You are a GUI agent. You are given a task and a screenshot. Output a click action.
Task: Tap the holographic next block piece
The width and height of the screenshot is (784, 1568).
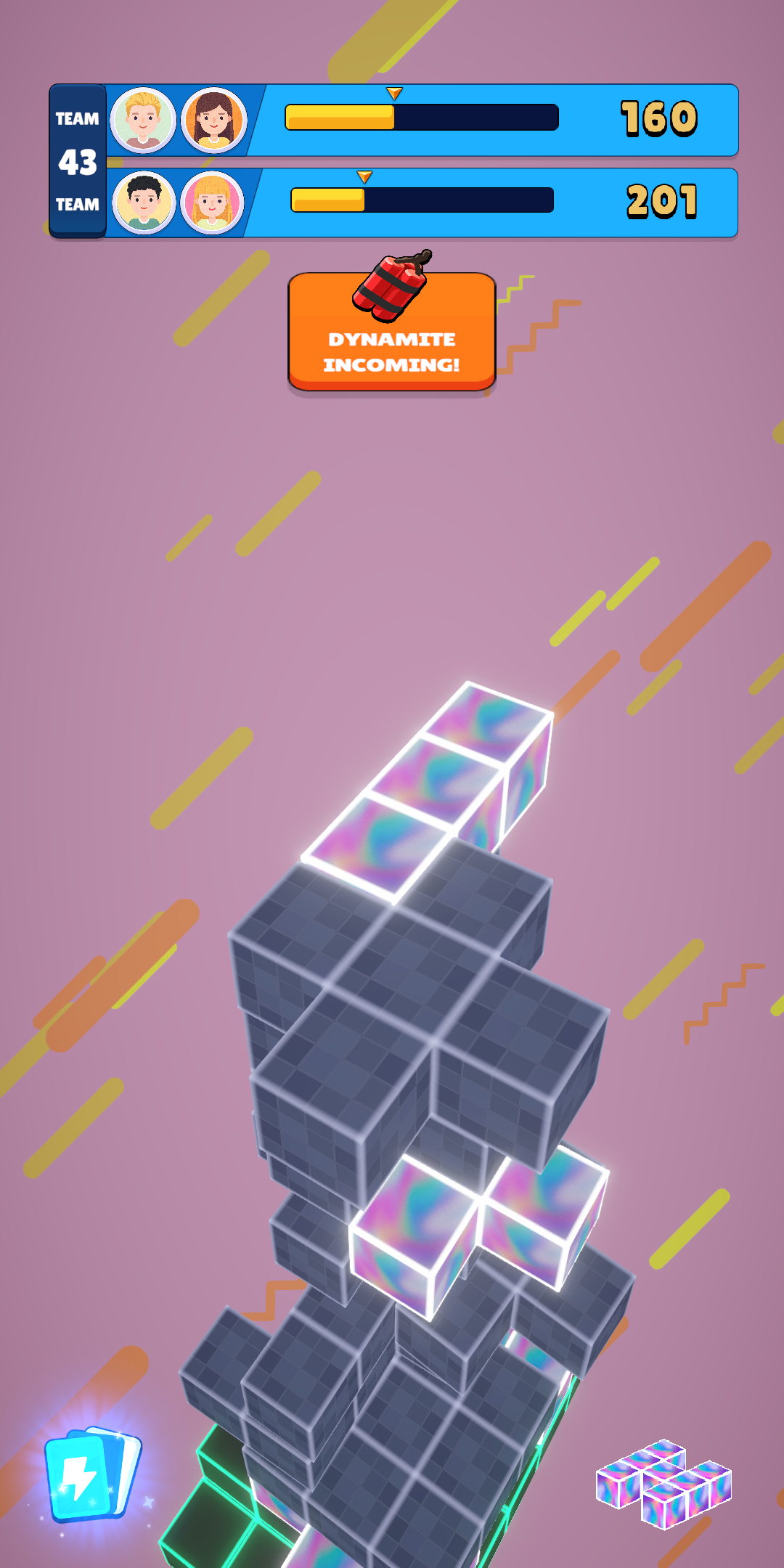tap(663, 1482)
